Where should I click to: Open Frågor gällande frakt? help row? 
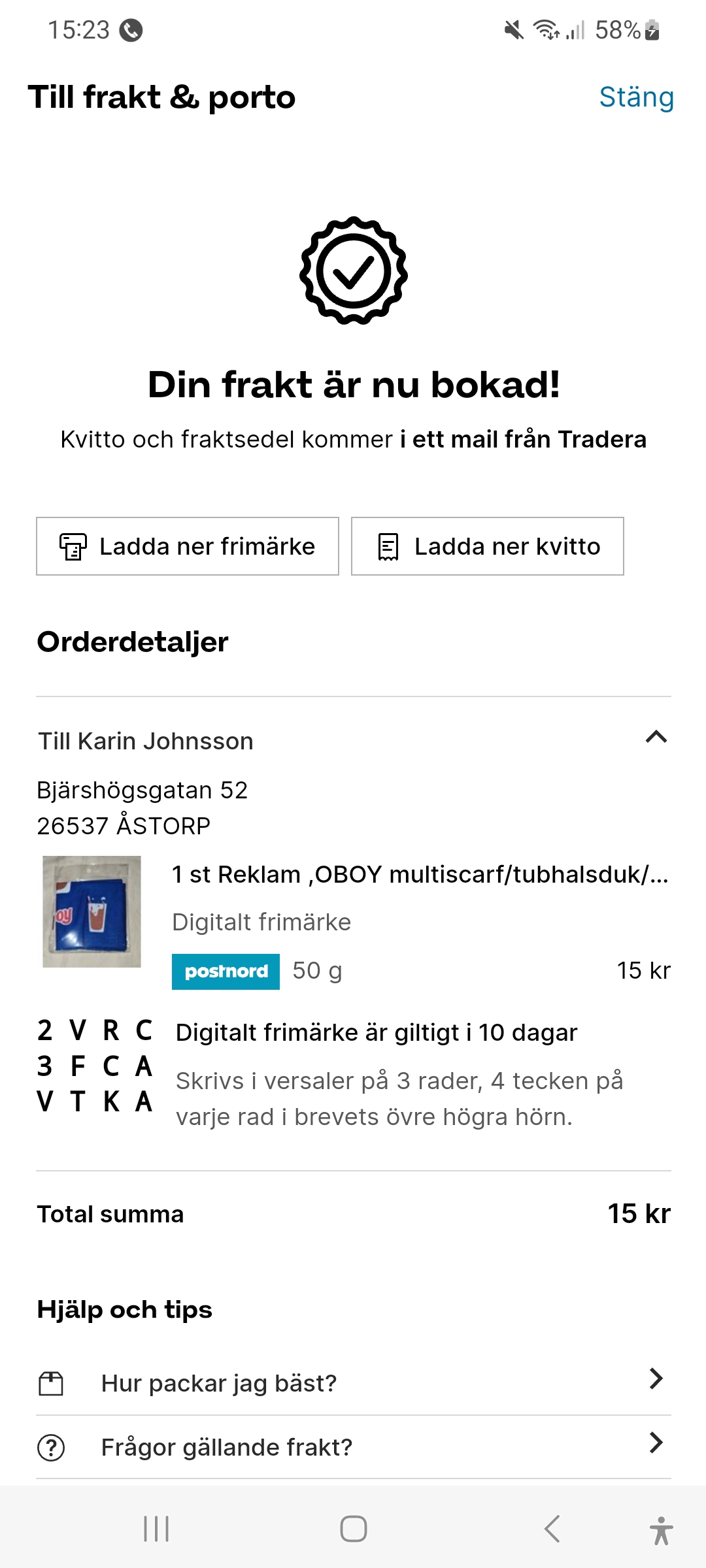click(353, 1447)
